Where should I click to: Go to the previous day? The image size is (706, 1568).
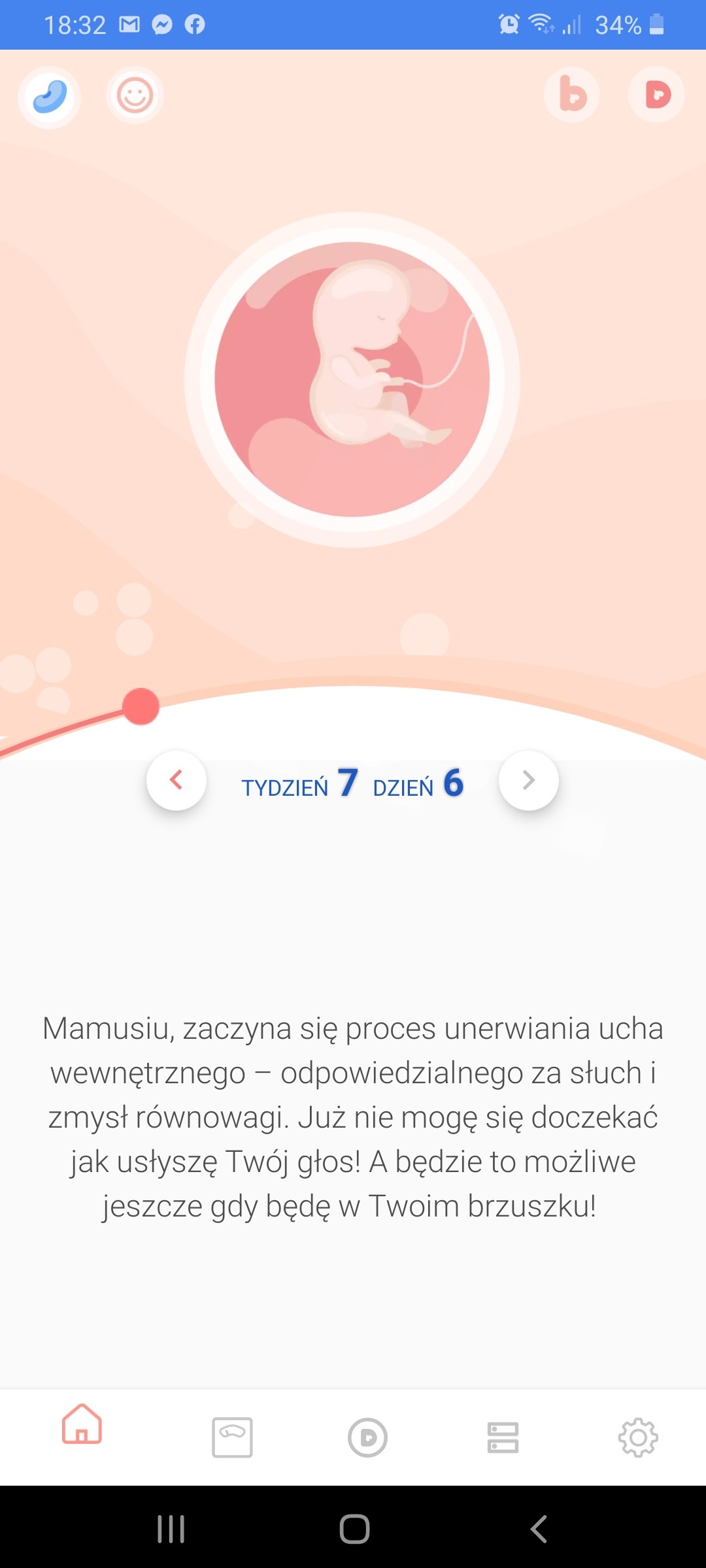coord(176,780)
